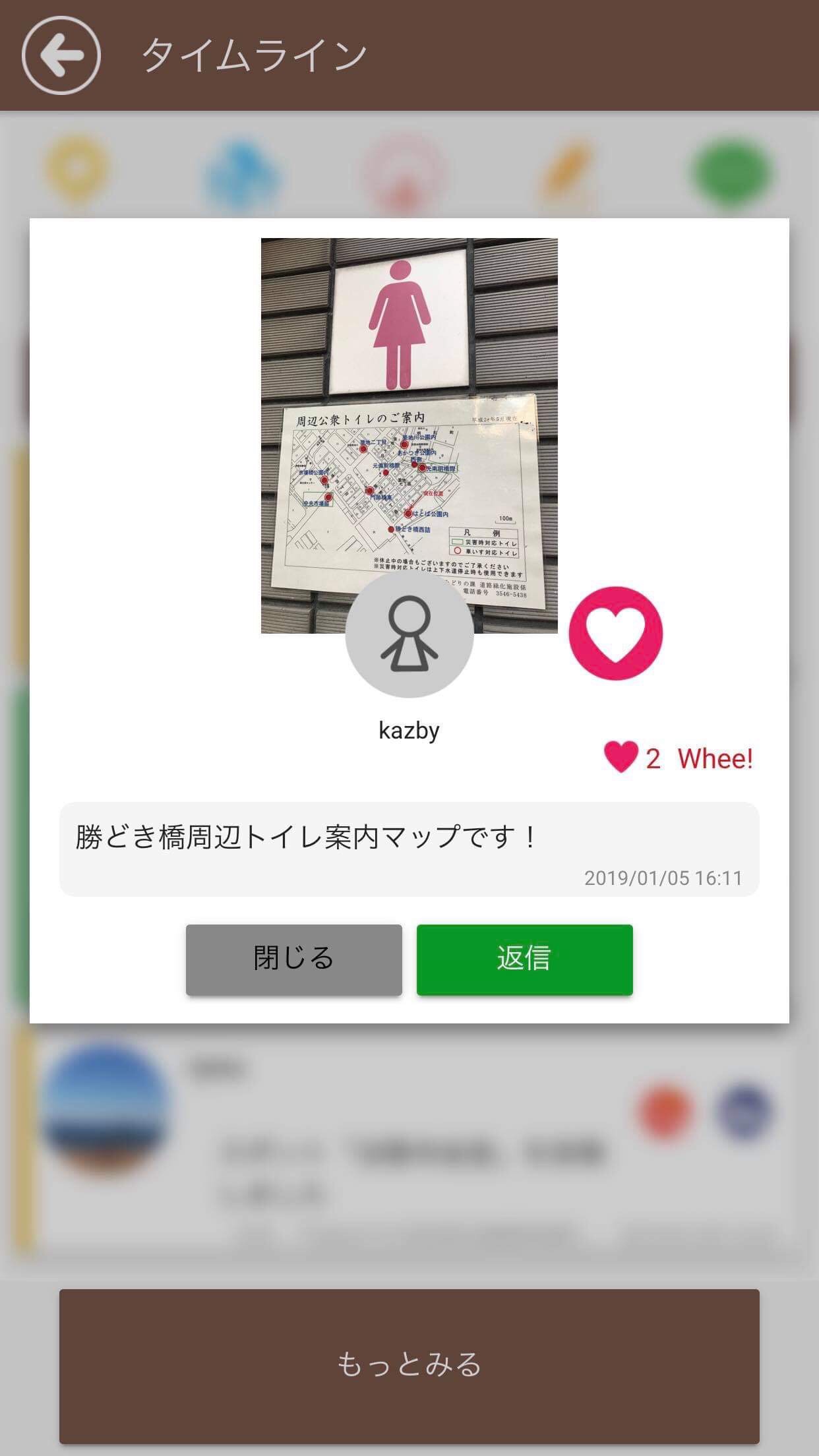Reply to the post with 返信
This screenshot has height=1456, width=819.
(524, 959)
